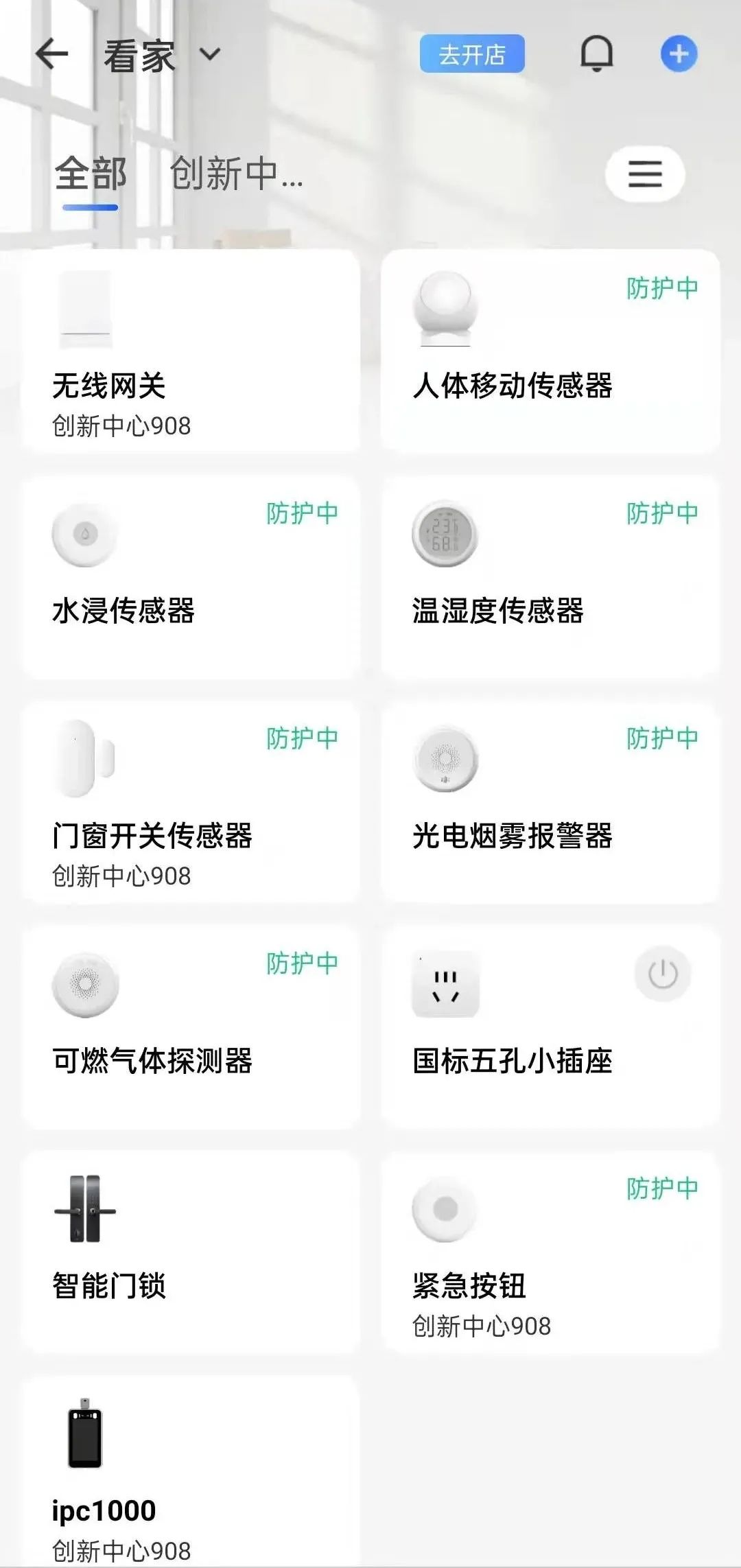
Task: Open the 紧急按钮 device card
Action: (x=550, y=1252)
